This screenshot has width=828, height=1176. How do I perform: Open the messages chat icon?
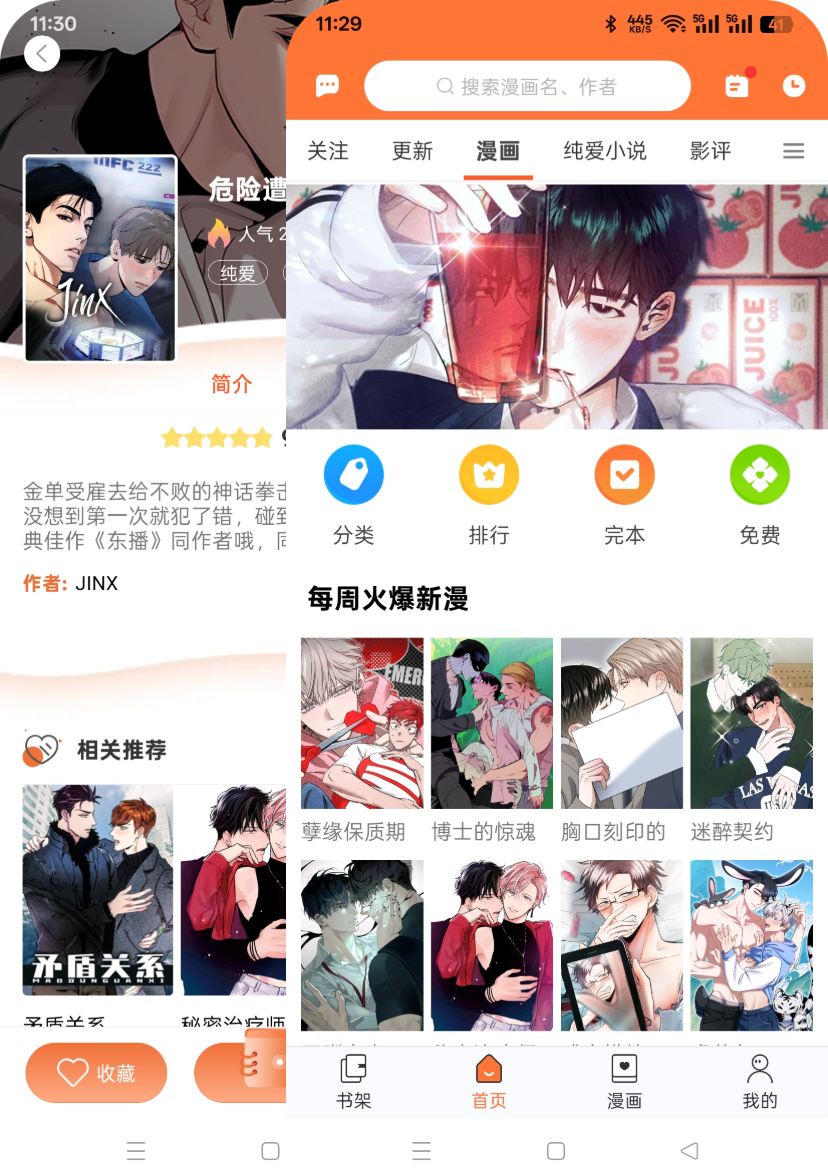tap(327, 86)
